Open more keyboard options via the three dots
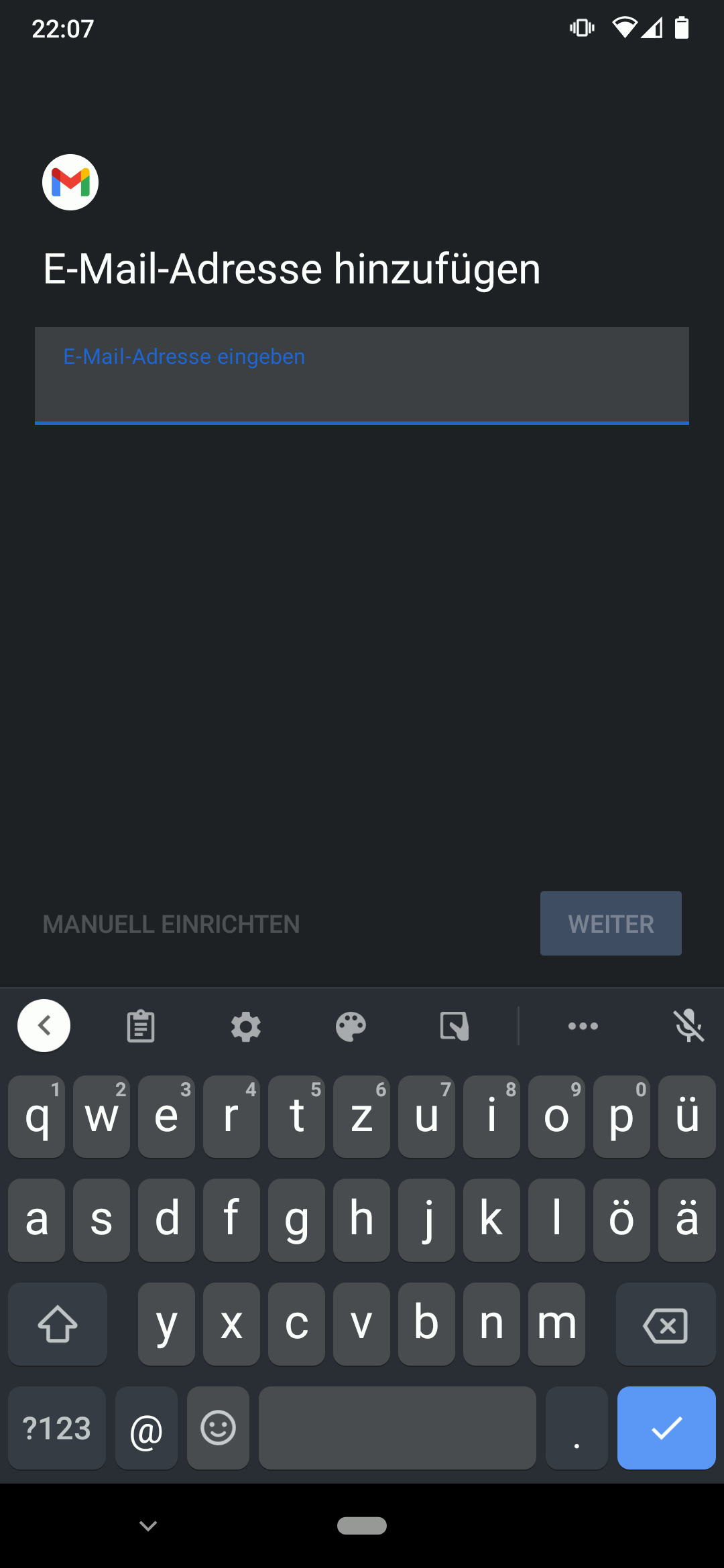Viewport: 724px width, 1568px height. (583, 1026)
